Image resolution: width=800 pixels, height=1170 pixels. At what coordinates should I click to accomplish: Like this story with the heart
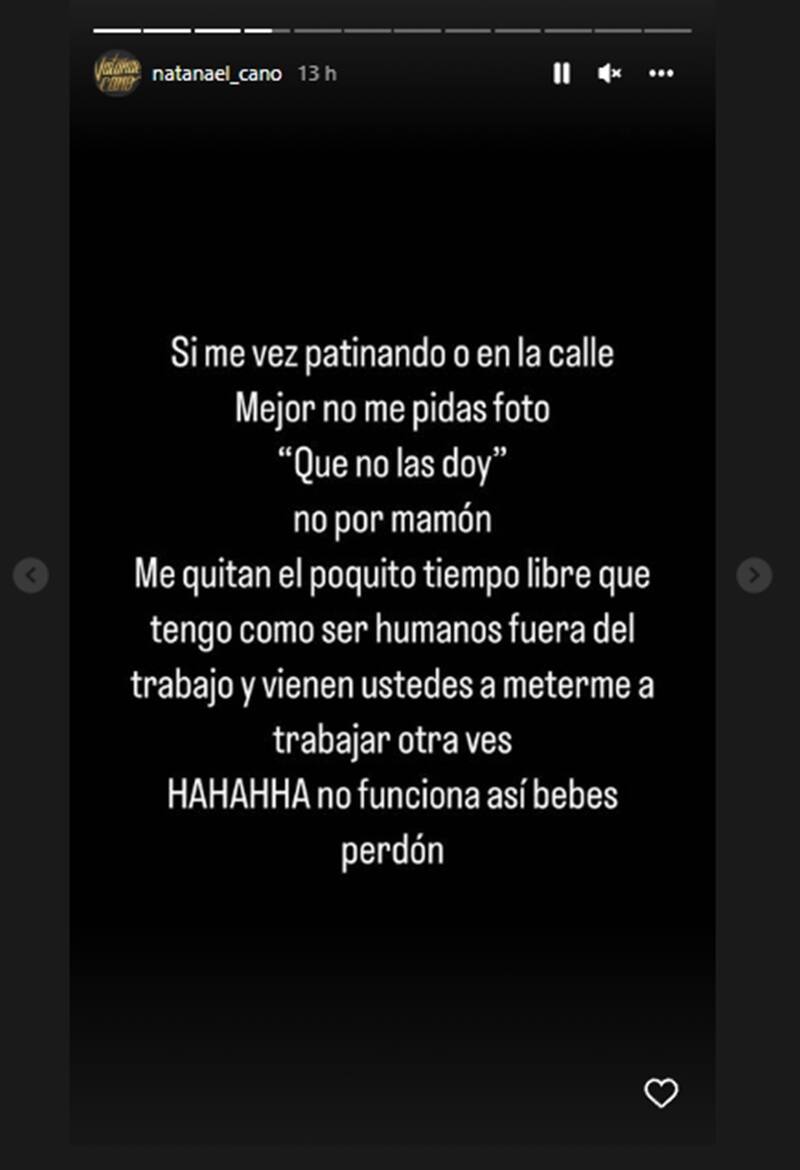[x=661, y=1093]
